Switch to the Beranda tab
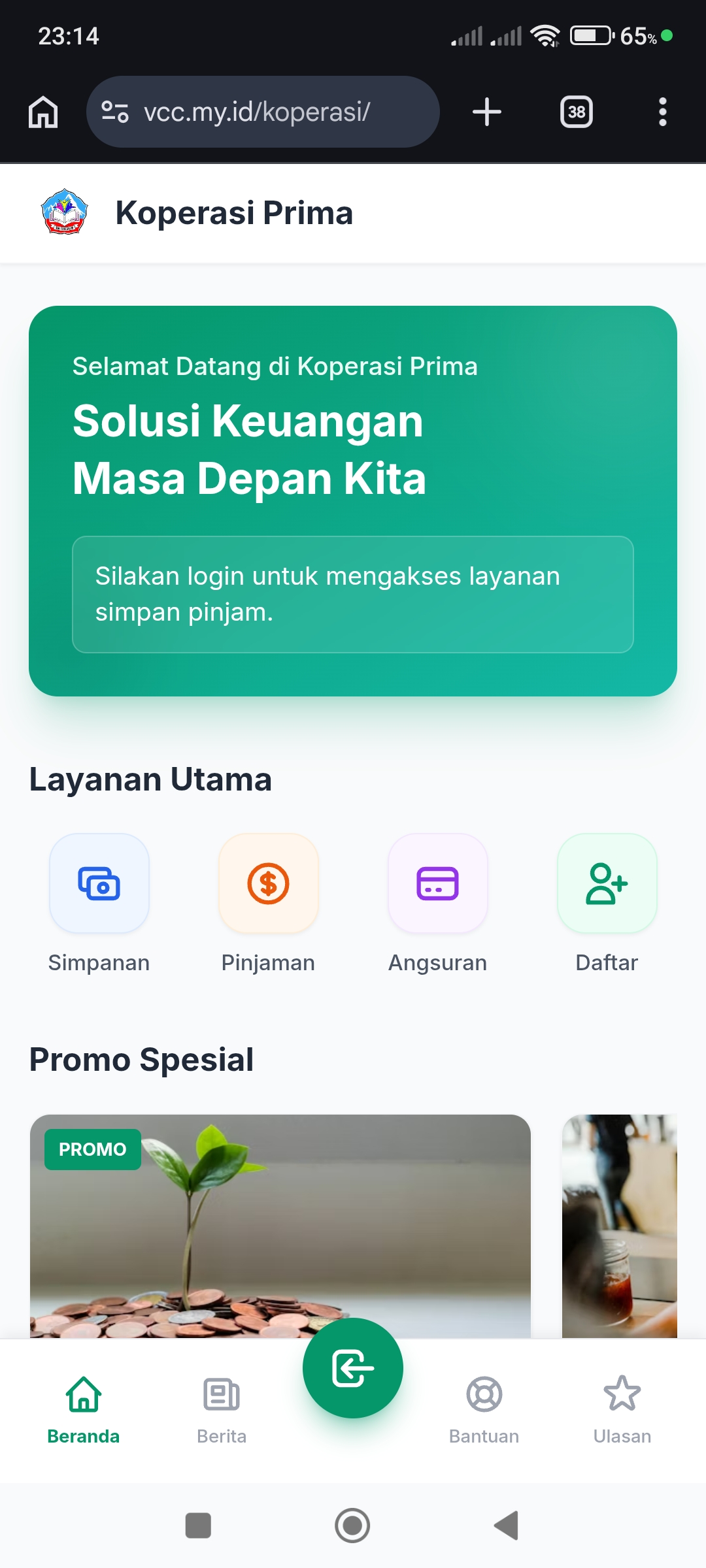Viewport: 706px width, 1568px height. pyautogui.click(x=84, y=1408)
